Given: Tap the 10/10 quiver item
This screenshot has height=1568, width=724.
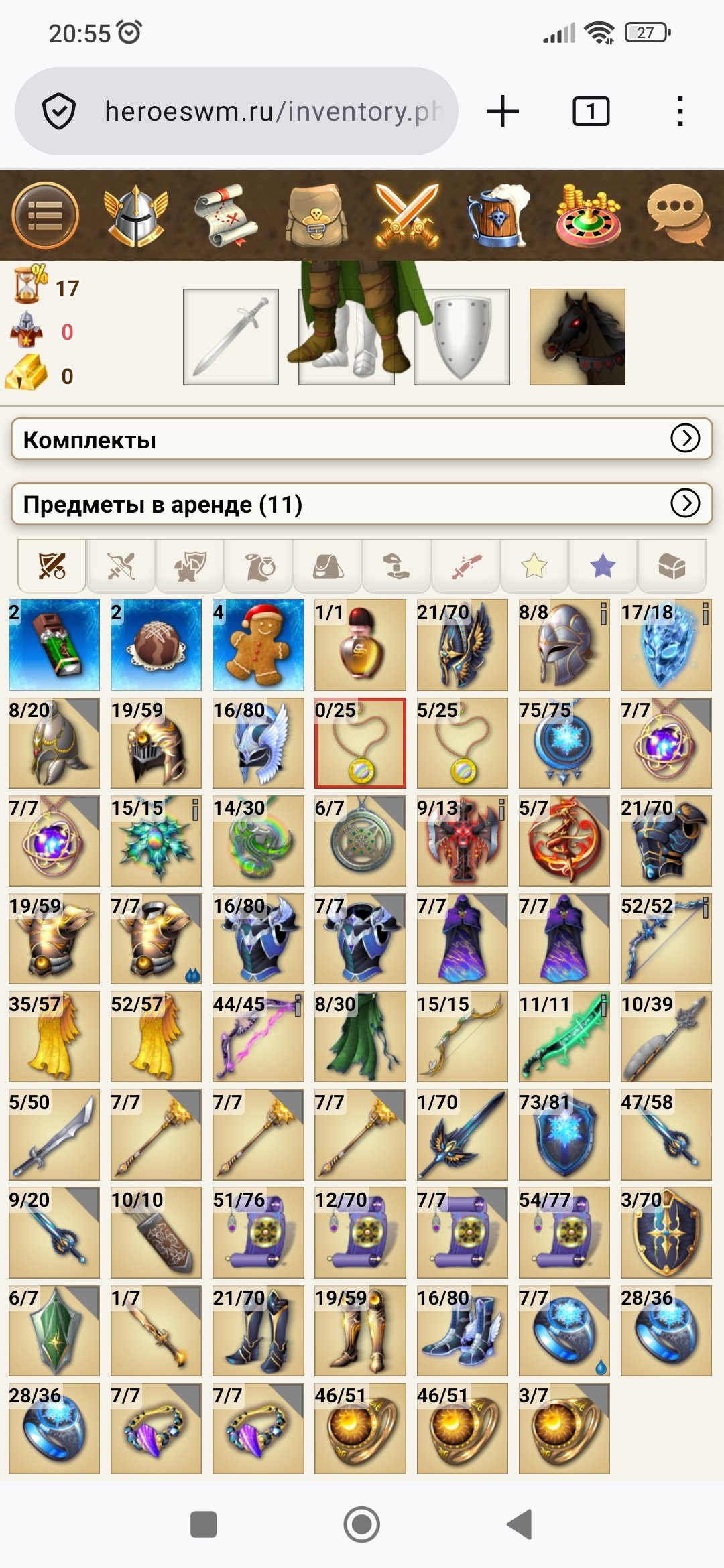Looking at the screenshot, I should (156, 1232).
